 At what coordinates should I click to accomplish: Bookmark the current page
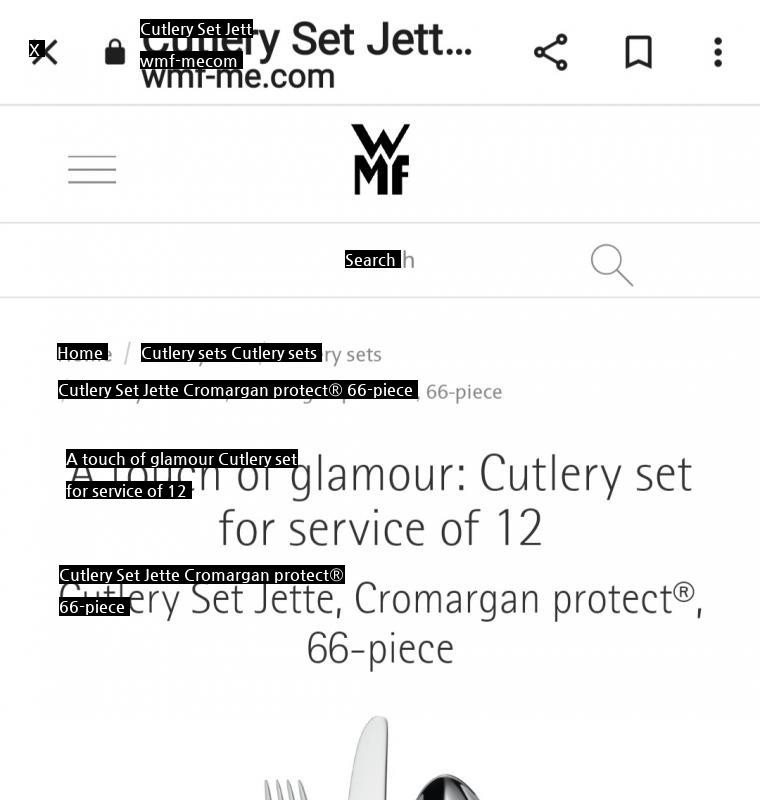click(x=638, y=52)
